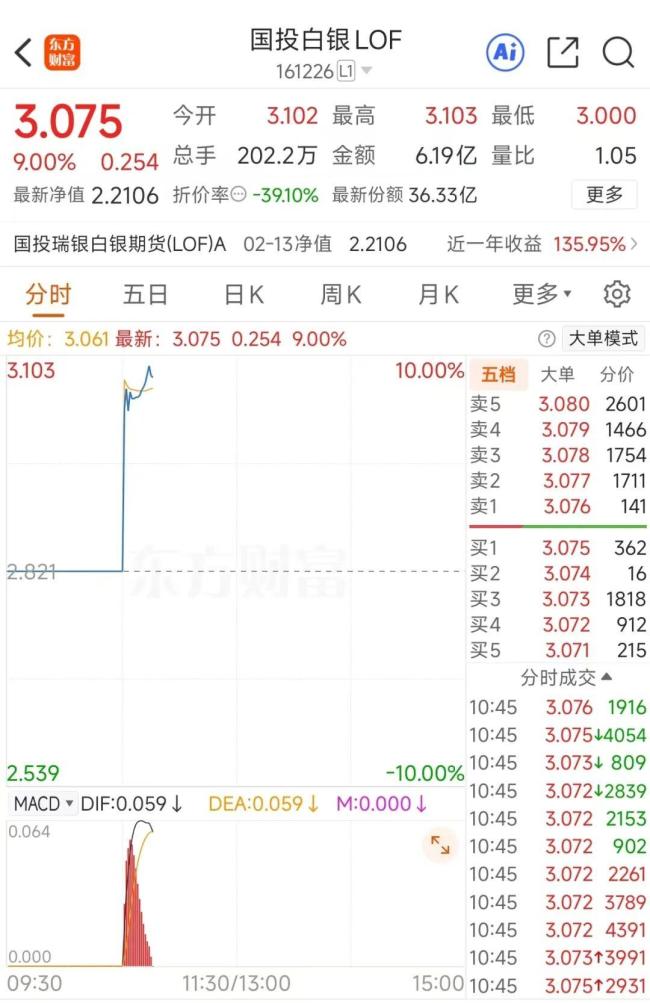Open 国投瑞银白银期货(LOF)A fund info row

click(x=320, y=244)
